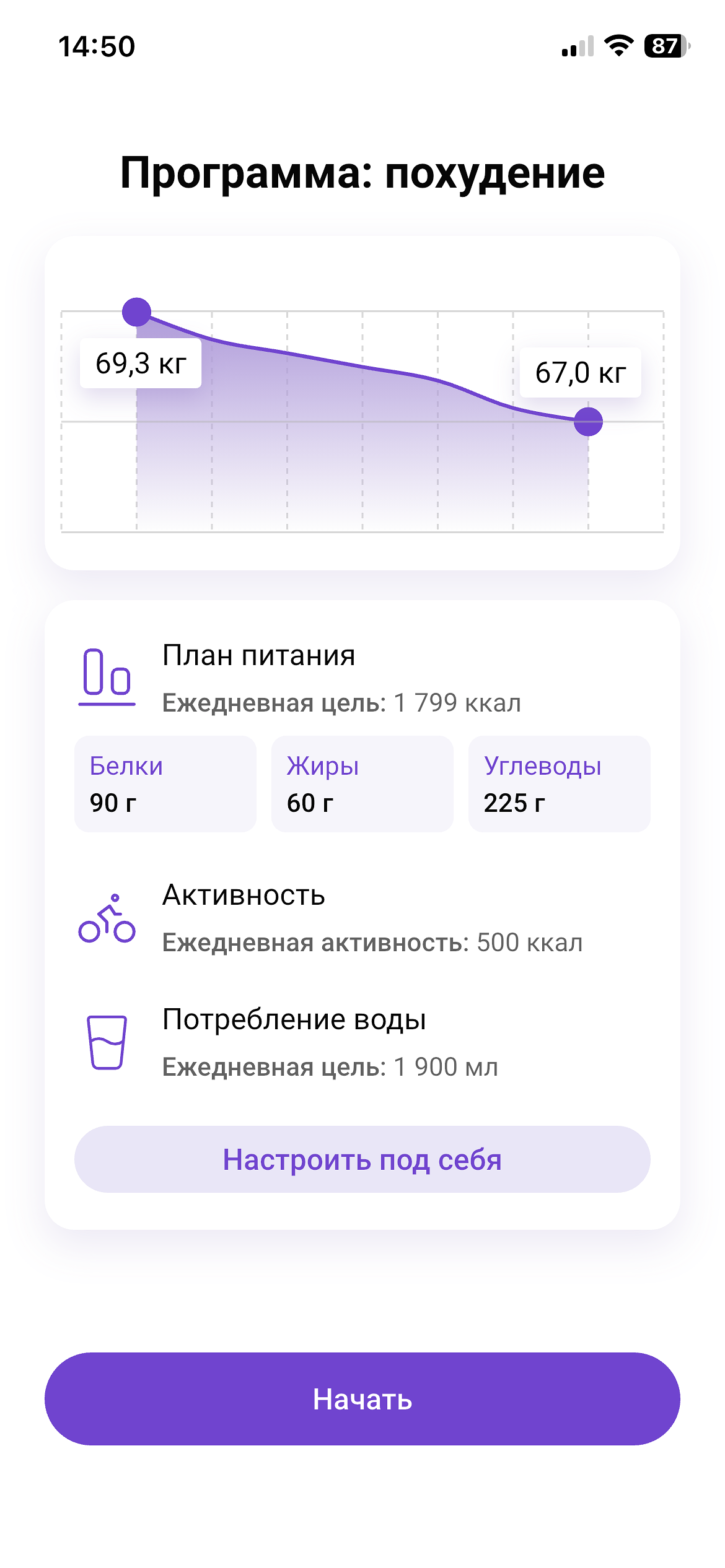Start the program with Начать
This screenshot has height=1568, width=725.
pyautogui.click(x=362, y=1399)
